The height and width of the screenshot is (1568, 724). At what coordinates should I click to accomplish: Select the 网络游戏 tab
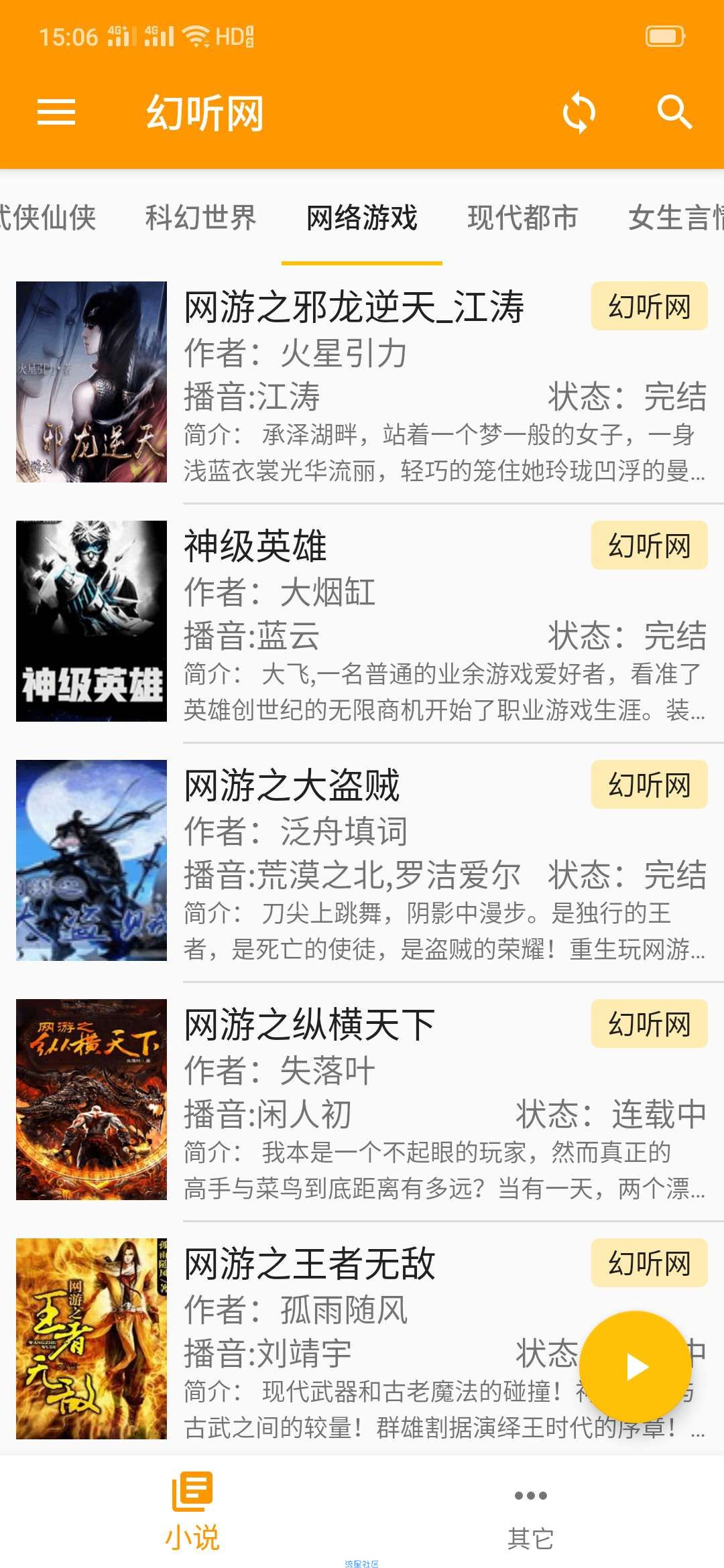click(x=361, y=218)
